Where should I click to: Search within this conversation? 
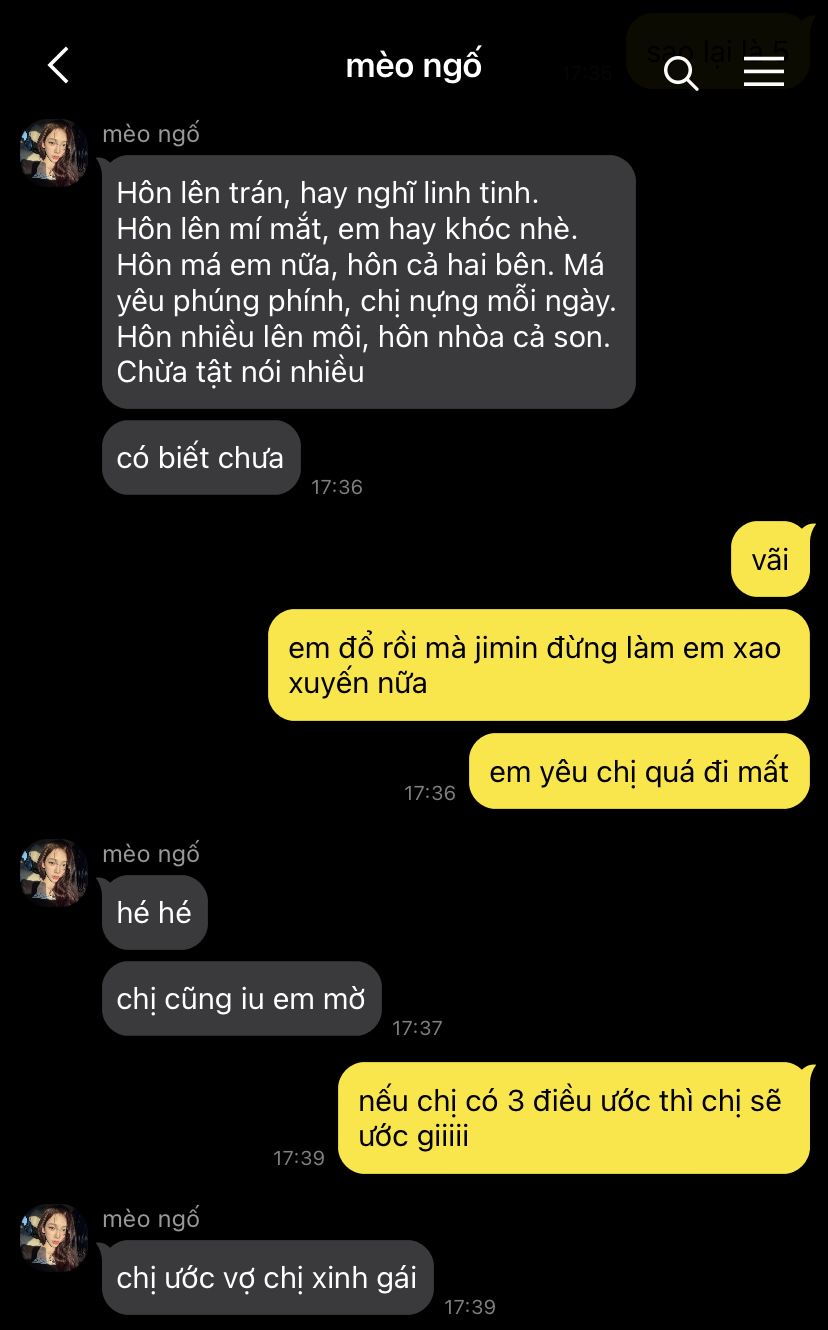(681, 72)
